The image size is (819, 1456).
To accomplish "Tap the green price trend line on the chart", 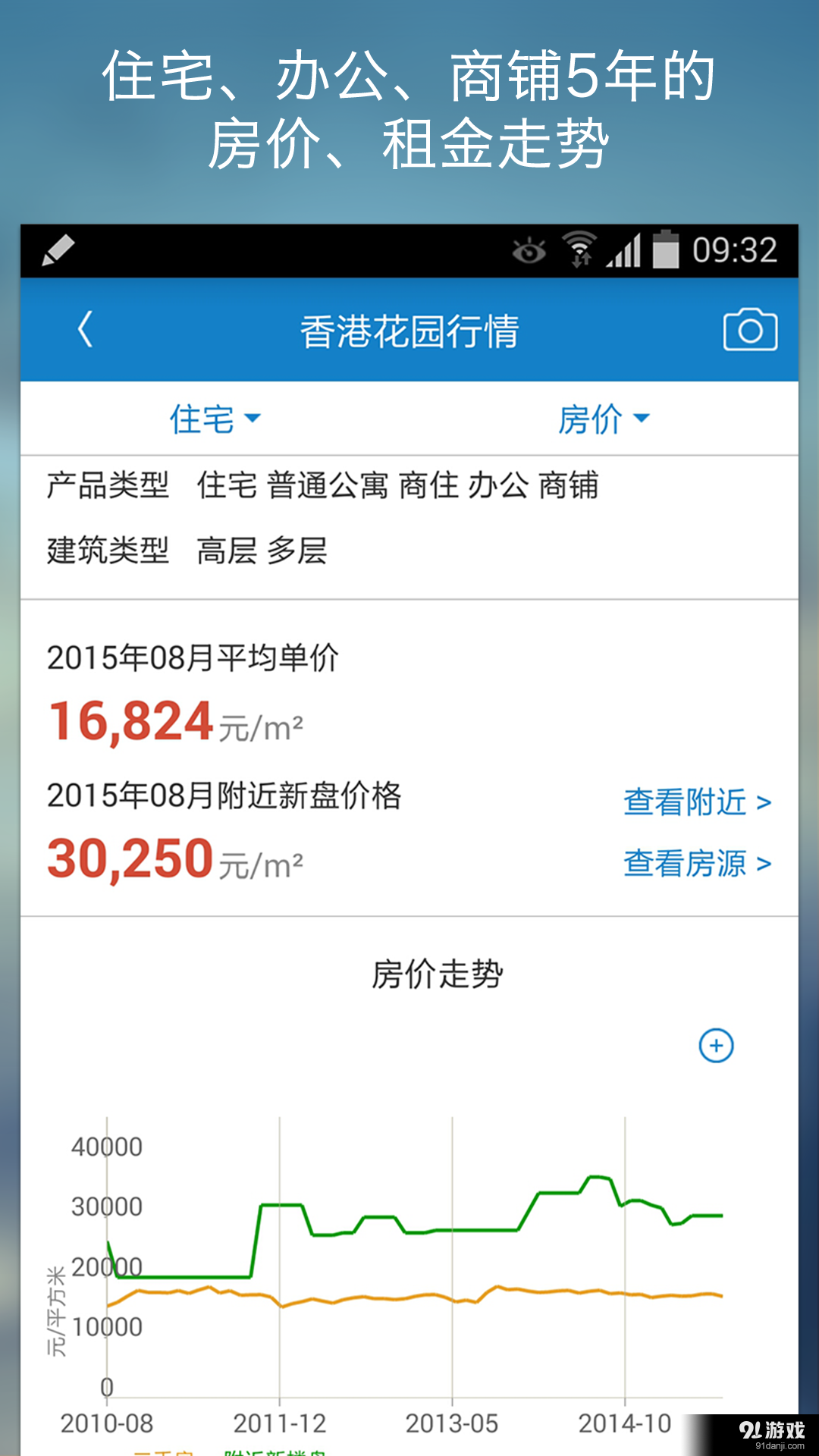I will (455, 1228).
